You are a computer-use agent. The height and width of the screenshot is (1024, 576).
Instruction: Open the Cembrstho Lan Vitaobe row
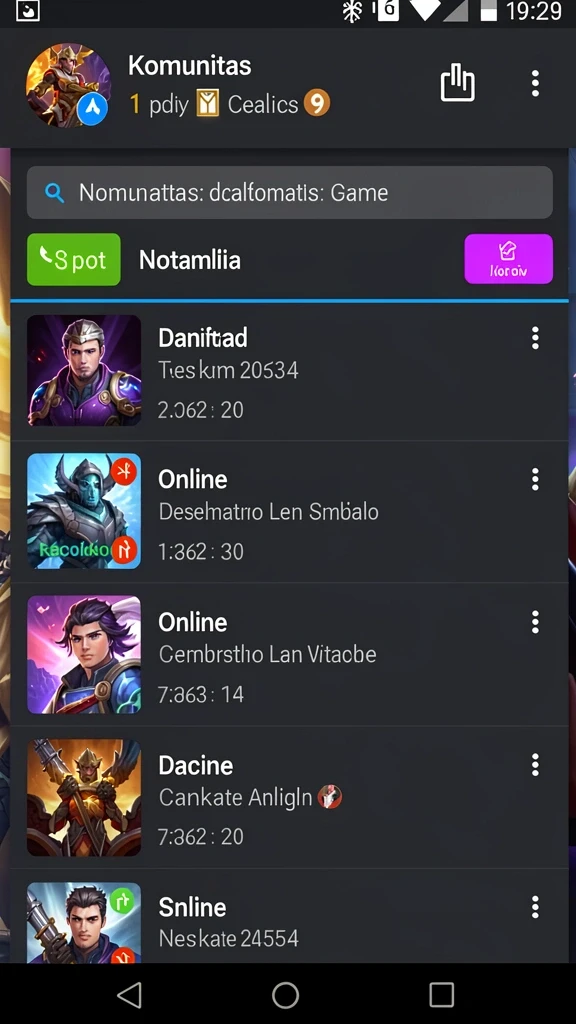click(289, 654)
